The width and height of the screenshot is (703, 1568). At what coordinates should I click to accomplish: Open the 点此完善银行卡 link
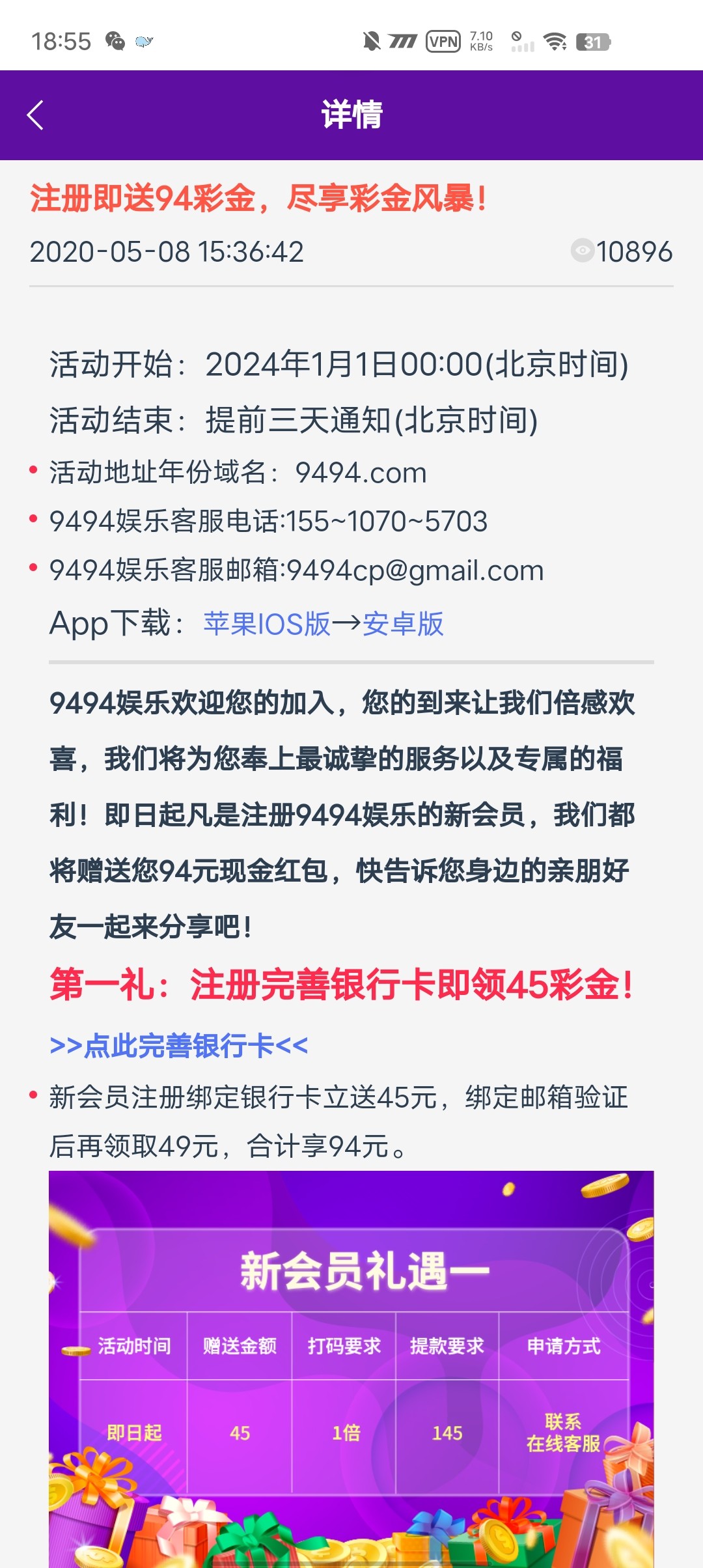178,1046
